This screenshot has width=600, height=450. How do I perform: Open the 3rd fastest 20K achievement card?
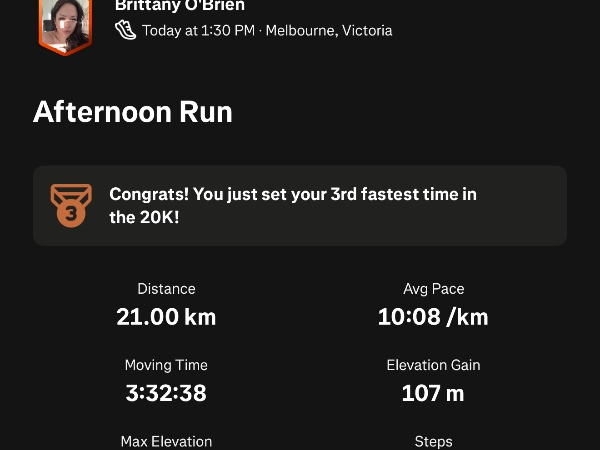pos(300,205)
